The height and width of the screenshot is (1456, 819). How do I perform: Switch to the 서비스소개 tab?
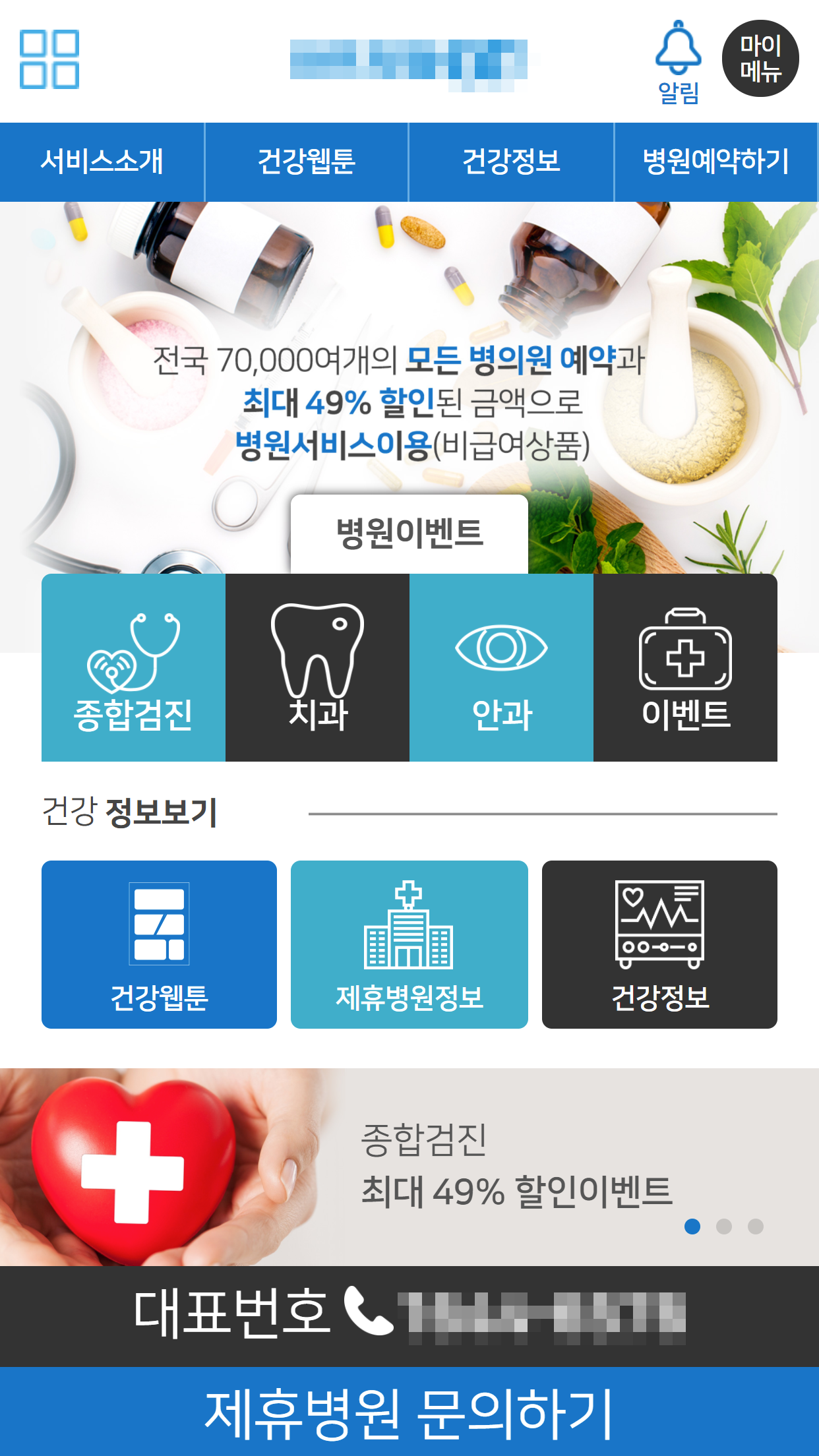click(x=102, y=162)
